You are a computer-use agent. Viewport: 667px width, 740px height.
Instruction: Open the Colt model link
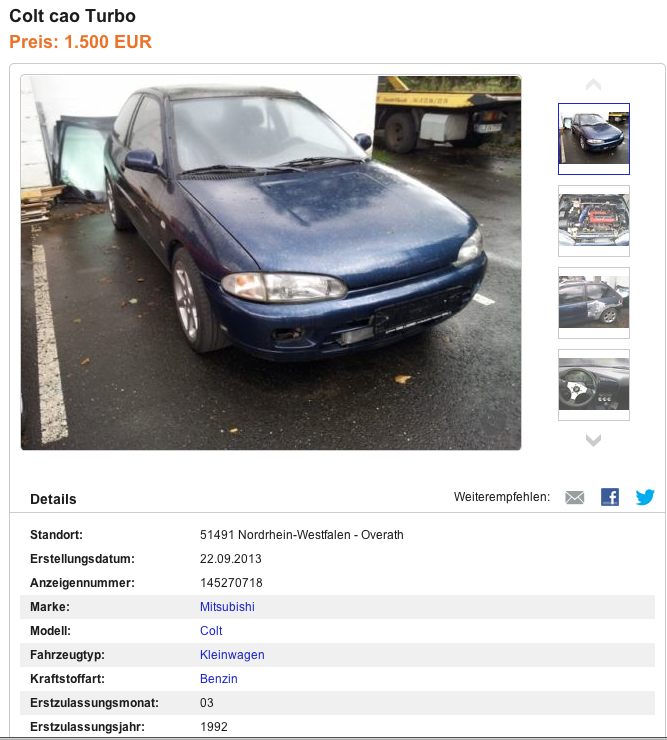tap(211, 631)
